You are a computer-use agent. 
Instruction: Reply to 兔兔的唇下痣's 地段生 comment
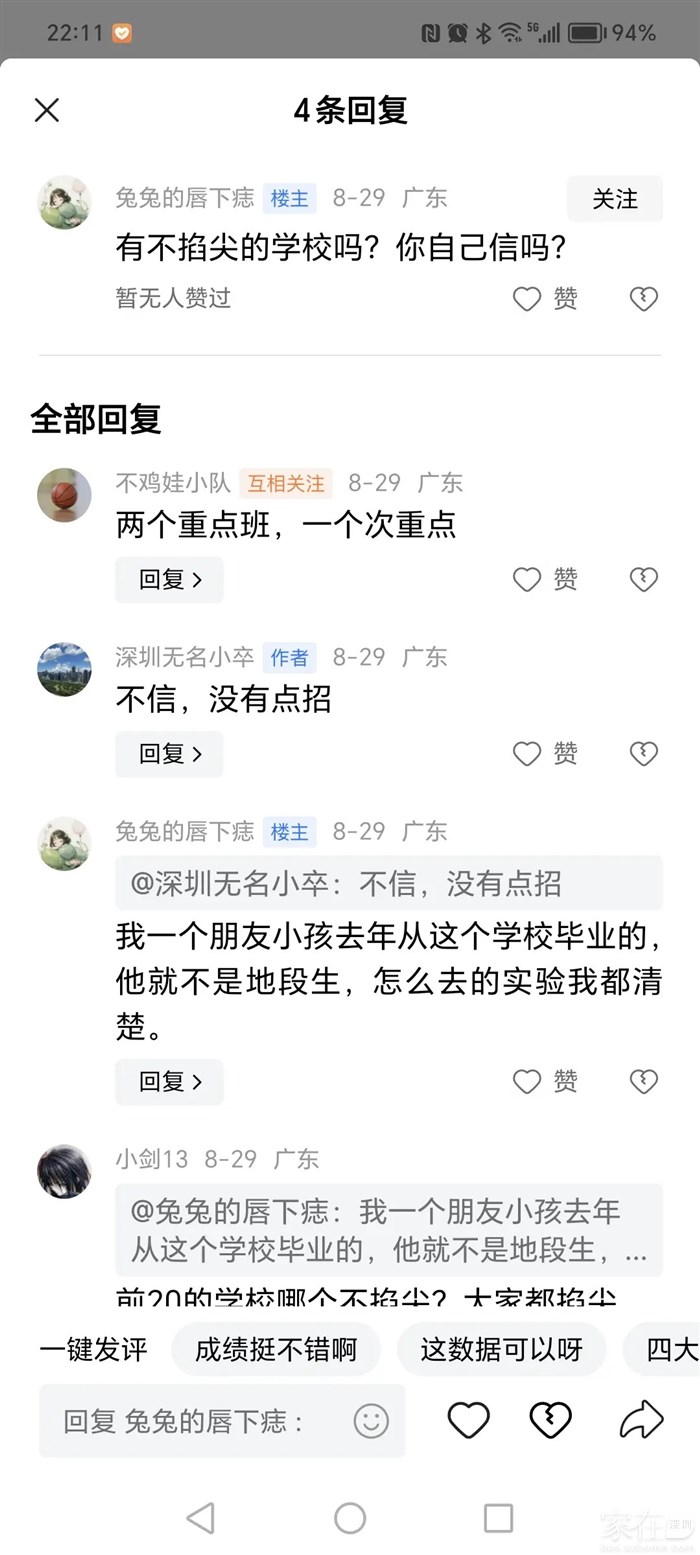coord(169,1081)
